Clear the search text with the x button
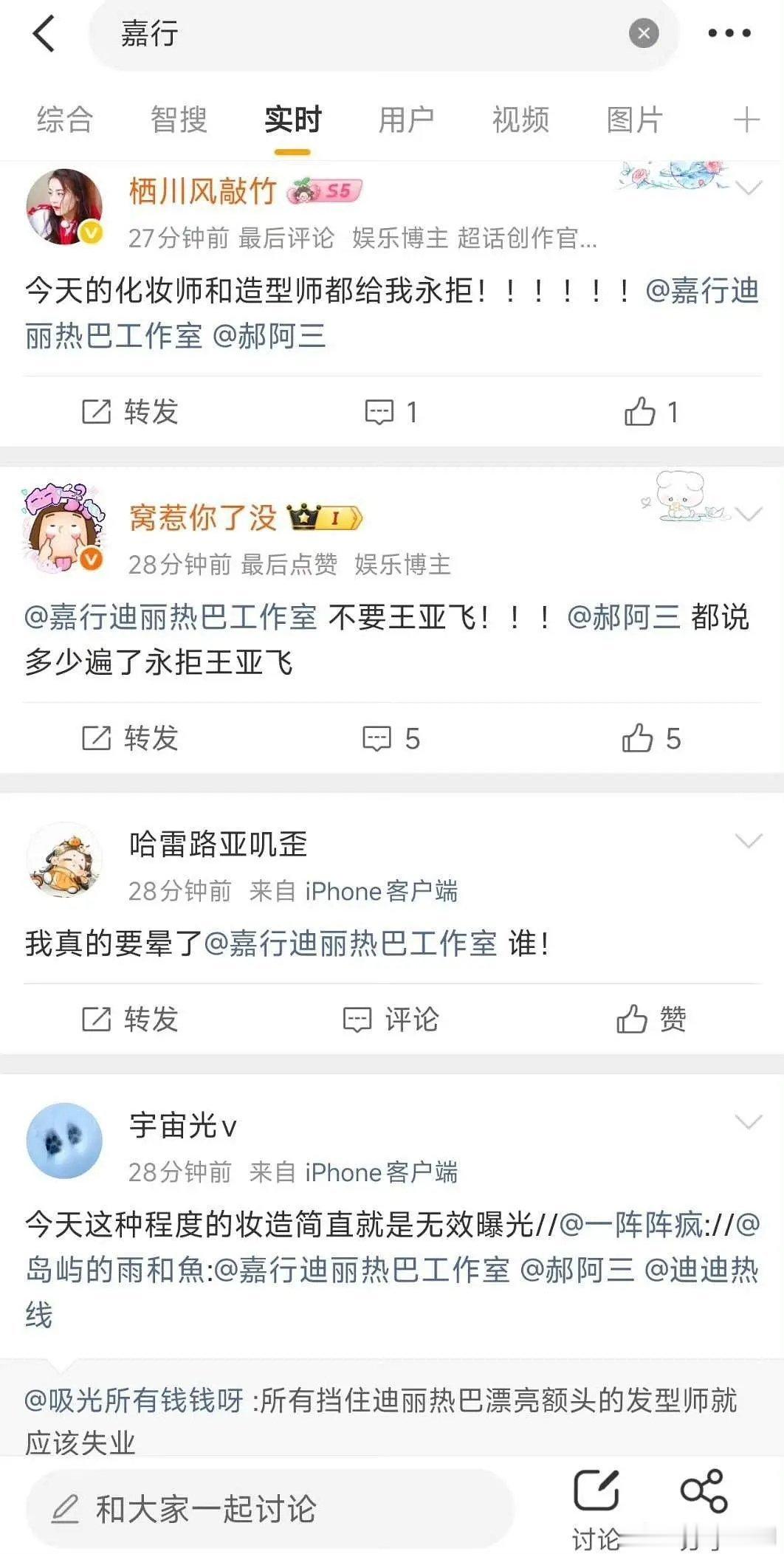Viewport: 784px width, 1554px height. point(643,31)
